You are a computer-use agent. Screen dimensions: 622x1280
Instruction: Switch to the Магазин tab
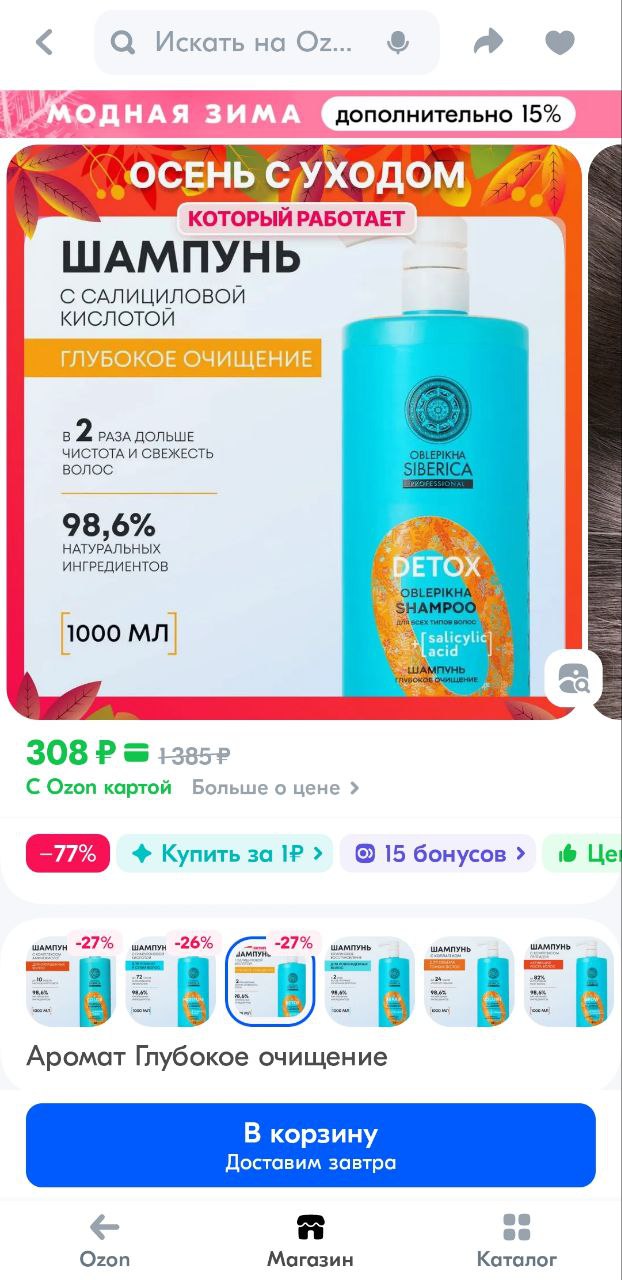pos(310,1240)
